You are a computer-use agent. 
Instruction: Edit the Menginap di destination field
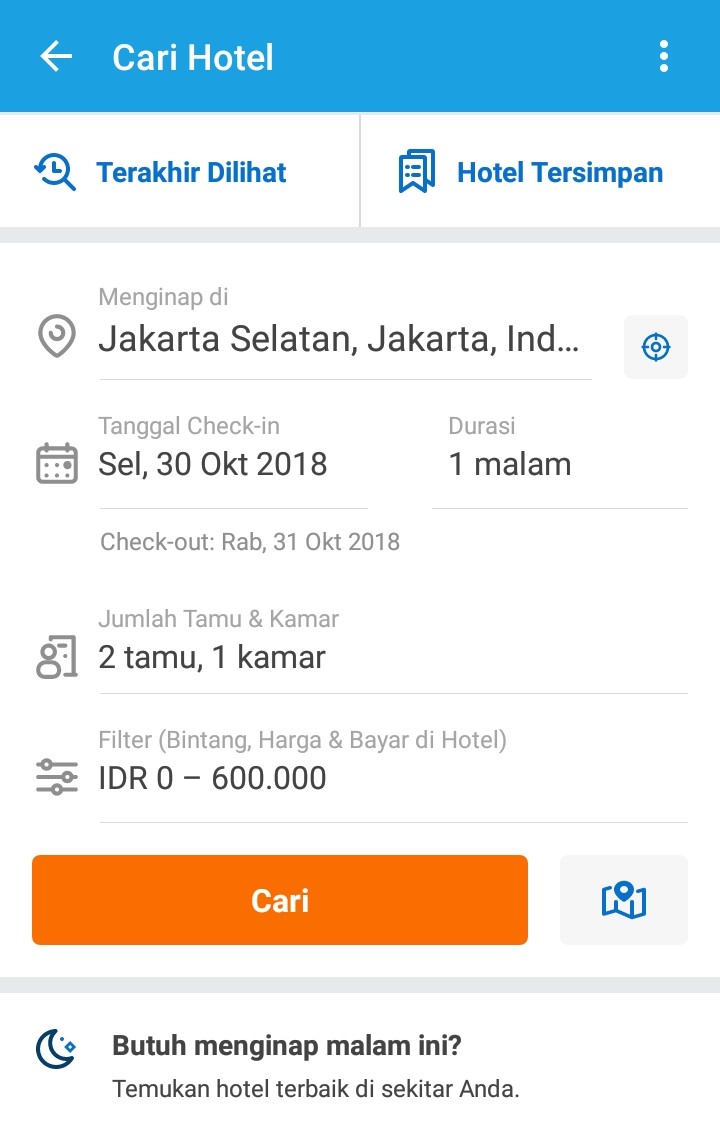(x=340, y=340)
